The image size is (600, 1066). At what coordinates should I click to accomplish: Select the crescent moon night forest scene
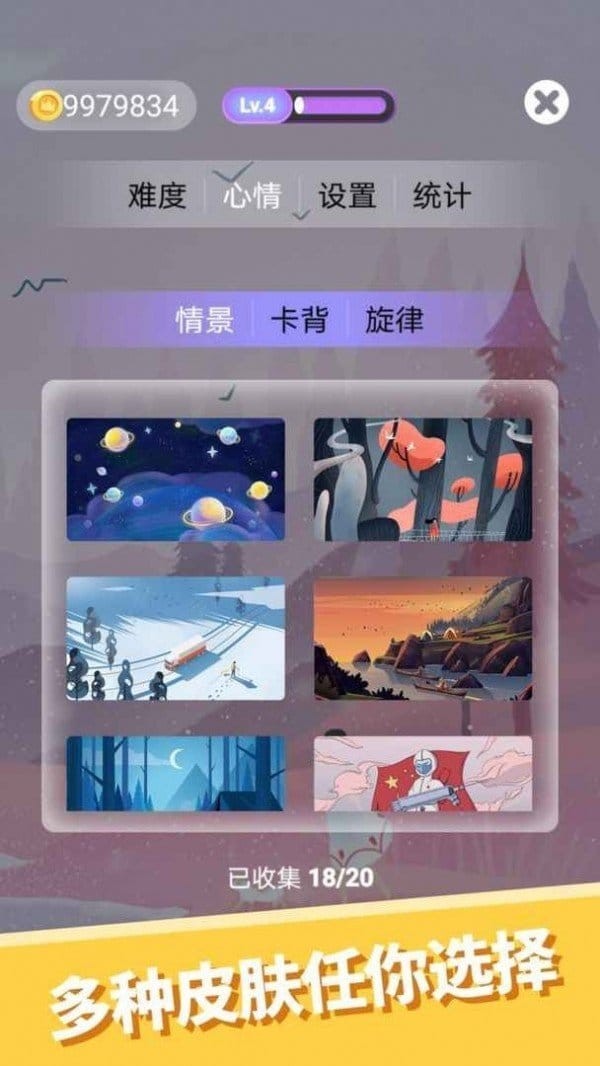pos(175,773)
